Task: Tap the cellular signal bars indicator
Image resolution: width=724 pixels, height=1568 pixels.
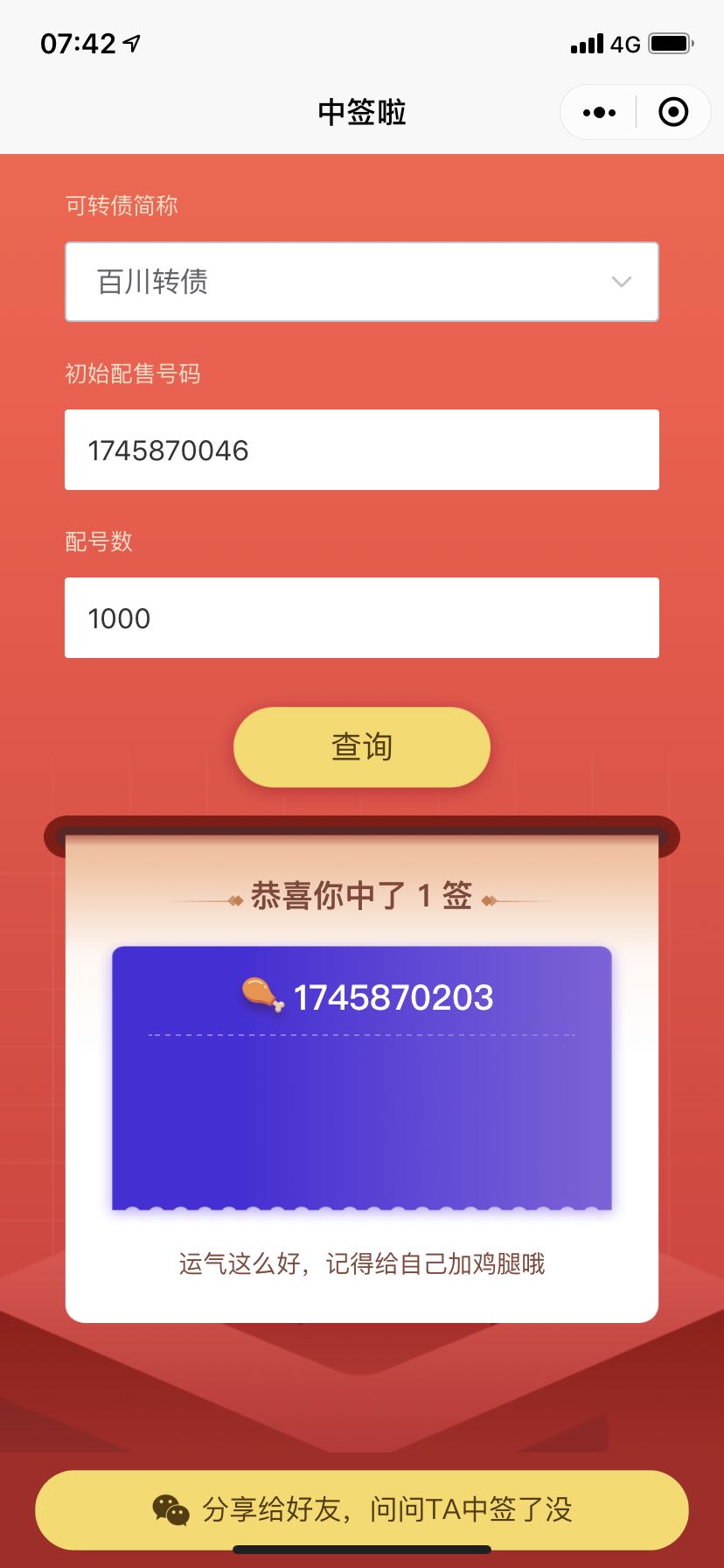Action: [x=589, y=43]
